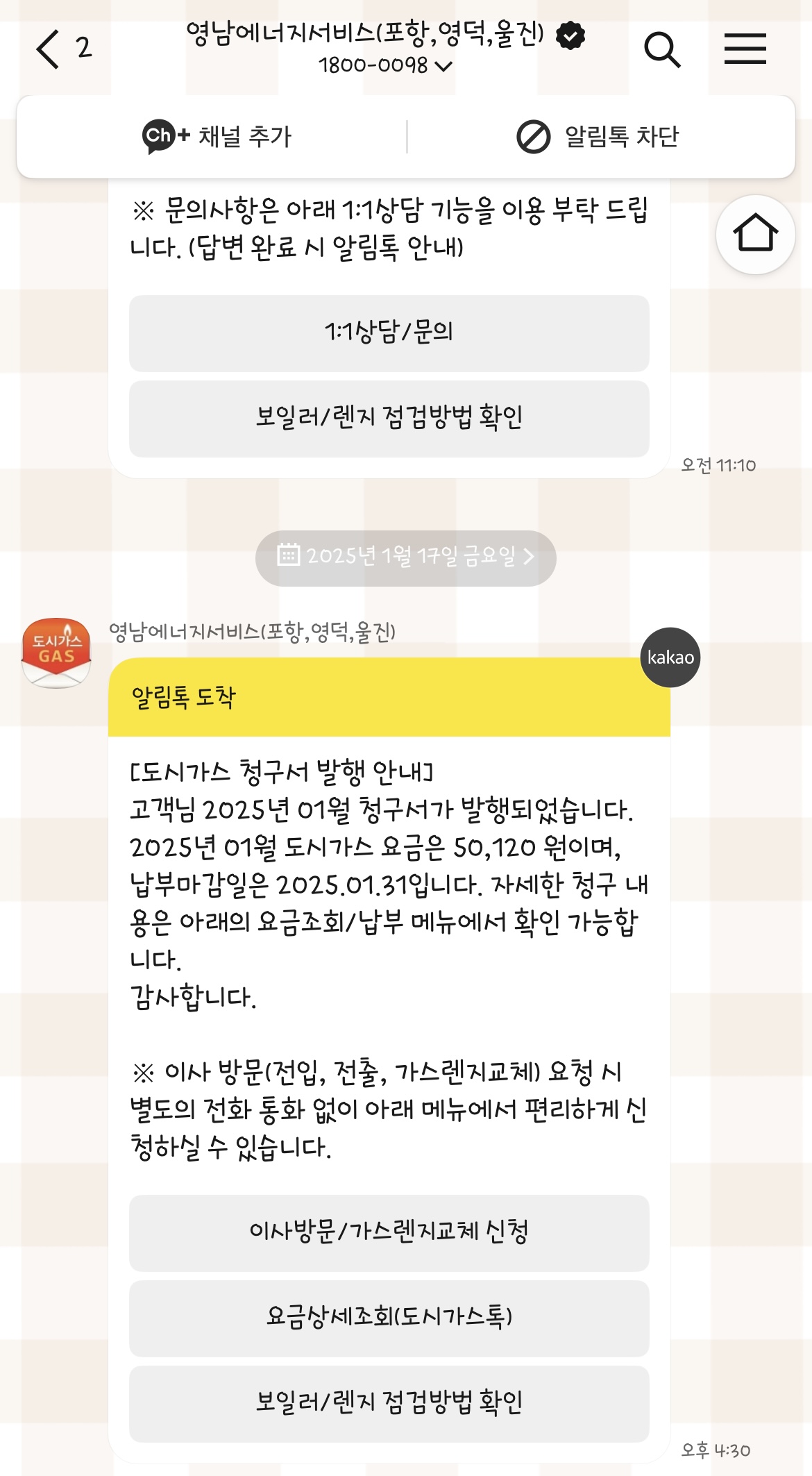
Task: Open the hamburger menu
Action: coord(745,49)
